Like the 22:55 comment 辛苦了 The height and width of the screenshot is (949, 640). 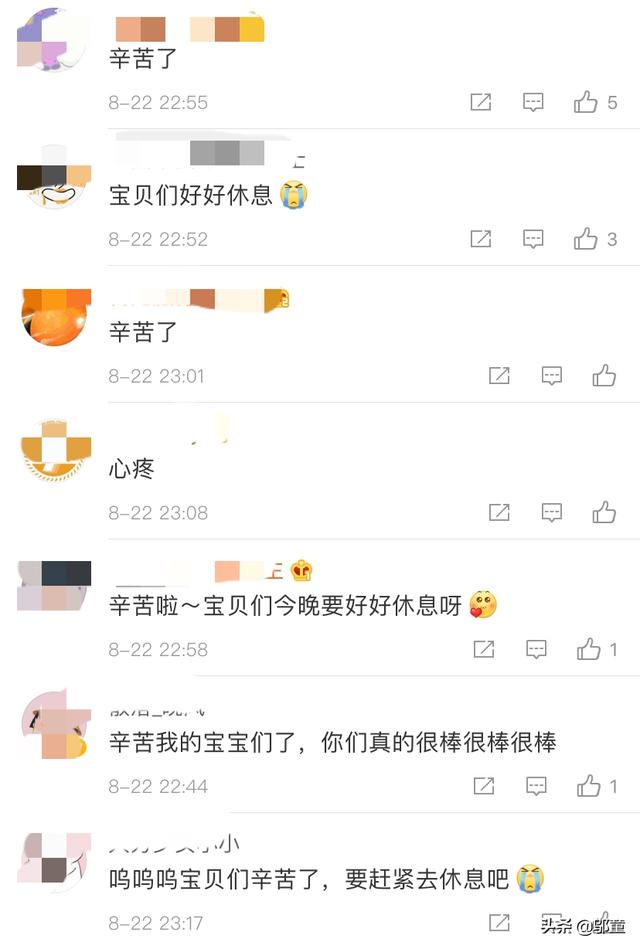click(x=586, y=102)
